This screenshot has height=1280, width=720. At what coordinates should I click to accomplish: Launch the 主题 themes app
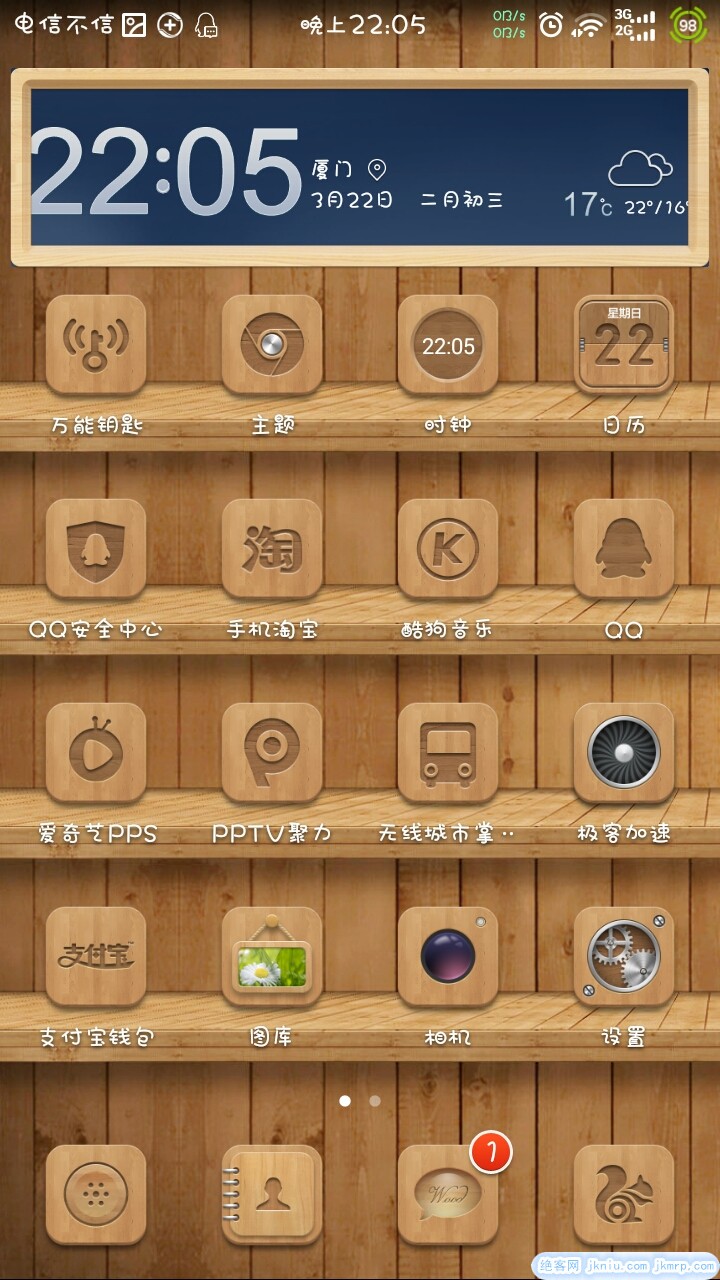pos(272,345)
